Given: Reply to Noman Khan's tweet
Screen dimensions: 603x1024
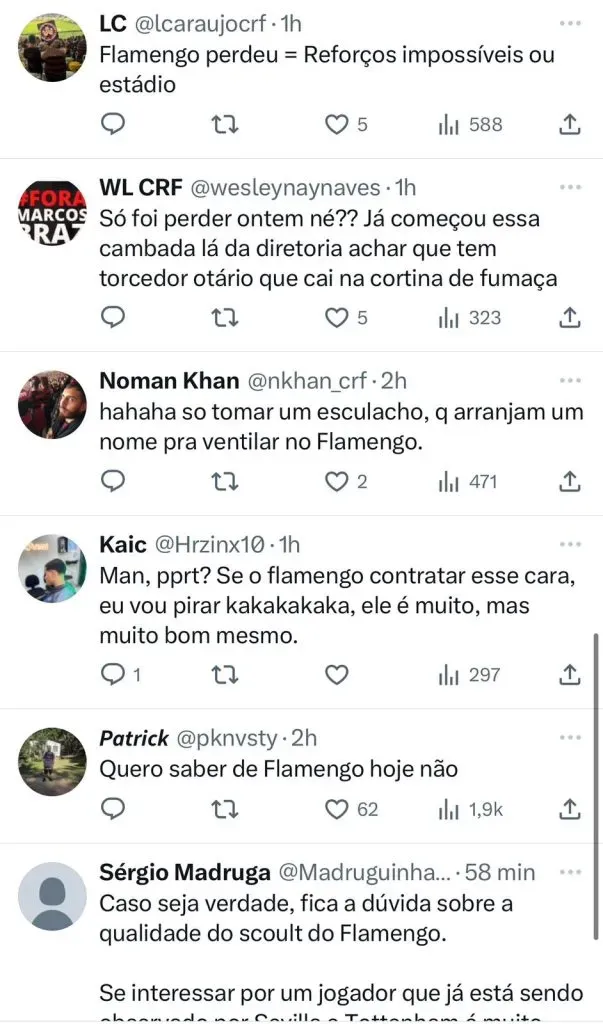Looking at the screenshot, I should (114, 482).
